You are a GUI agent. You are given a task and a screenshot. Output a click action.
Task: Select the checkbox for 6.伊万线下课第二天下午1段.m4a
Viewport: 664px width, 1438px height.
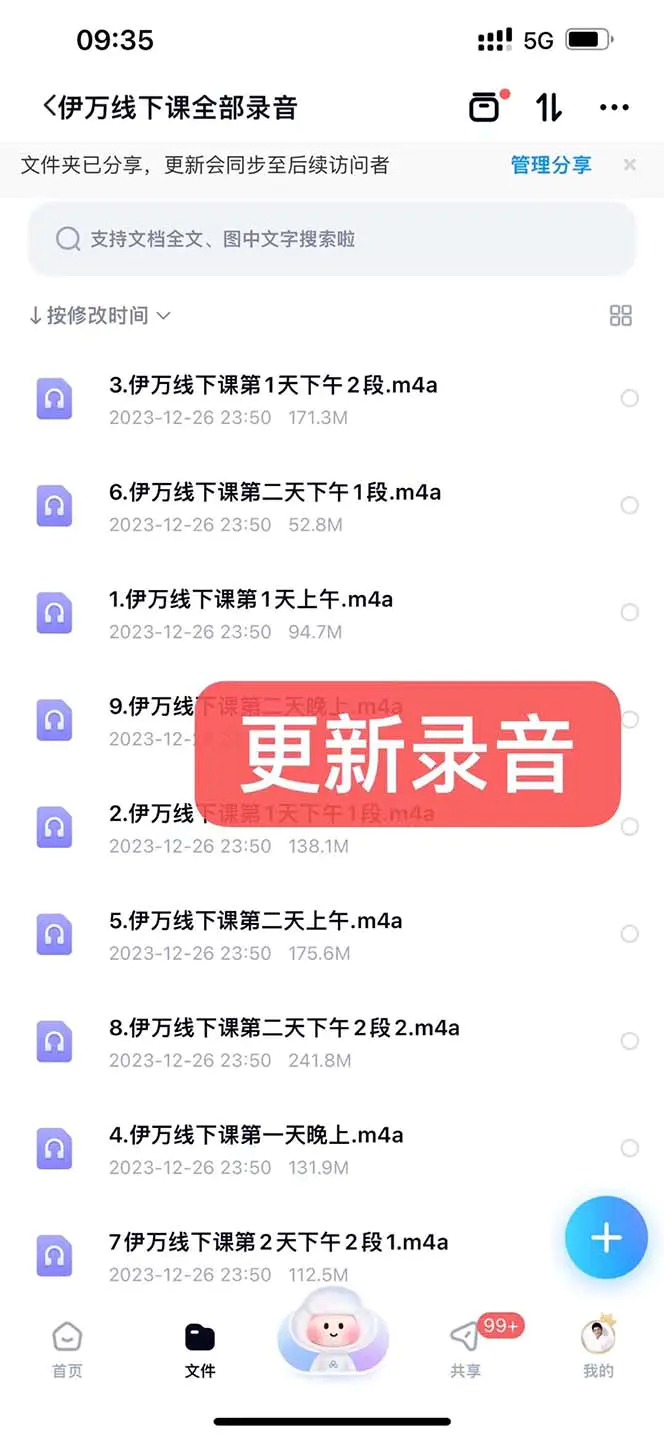coord(630,505)
